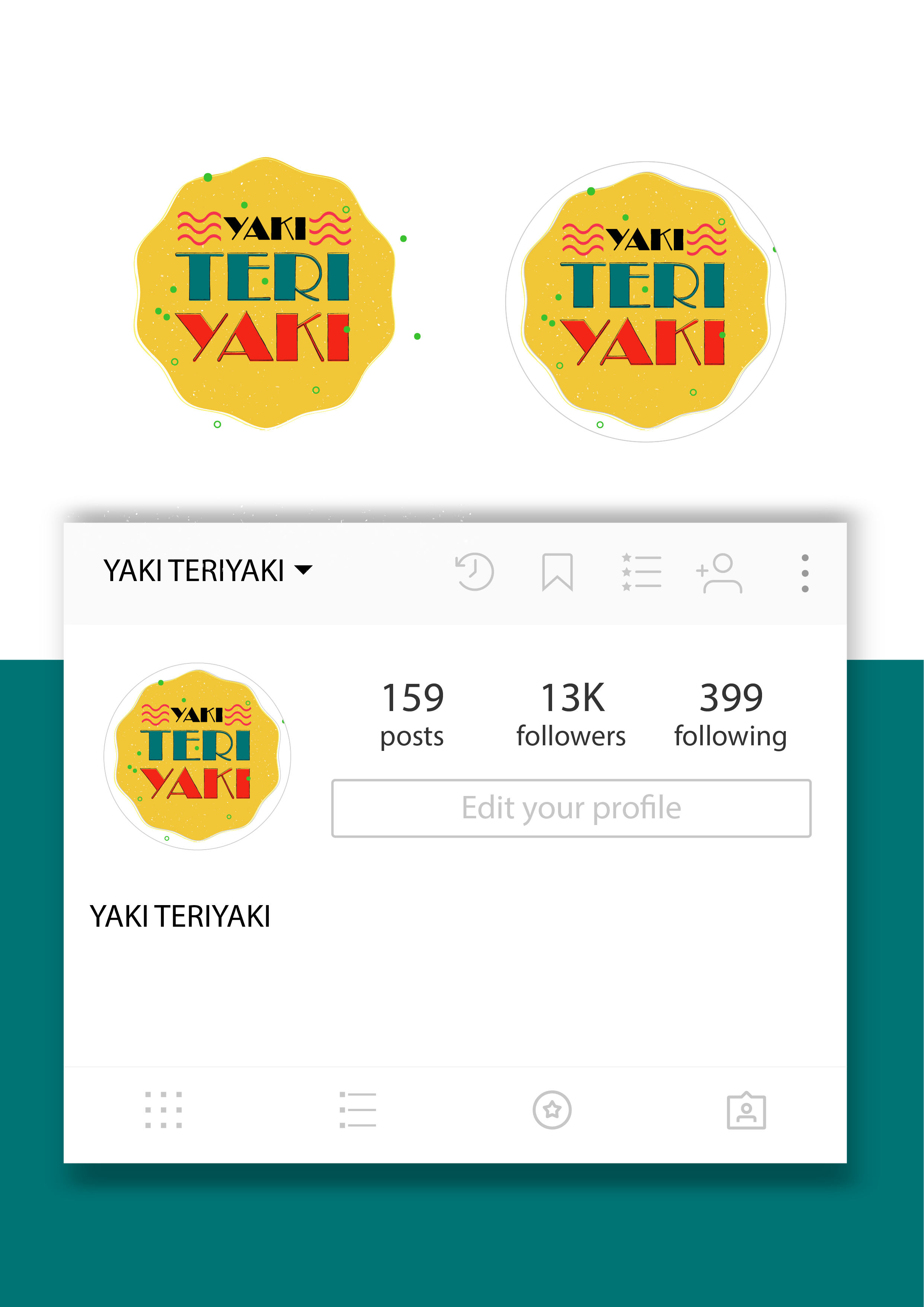Click the bookmark saved-posts icon
The height and width of the screenshot is (1307, 924).
click(558, 571)
